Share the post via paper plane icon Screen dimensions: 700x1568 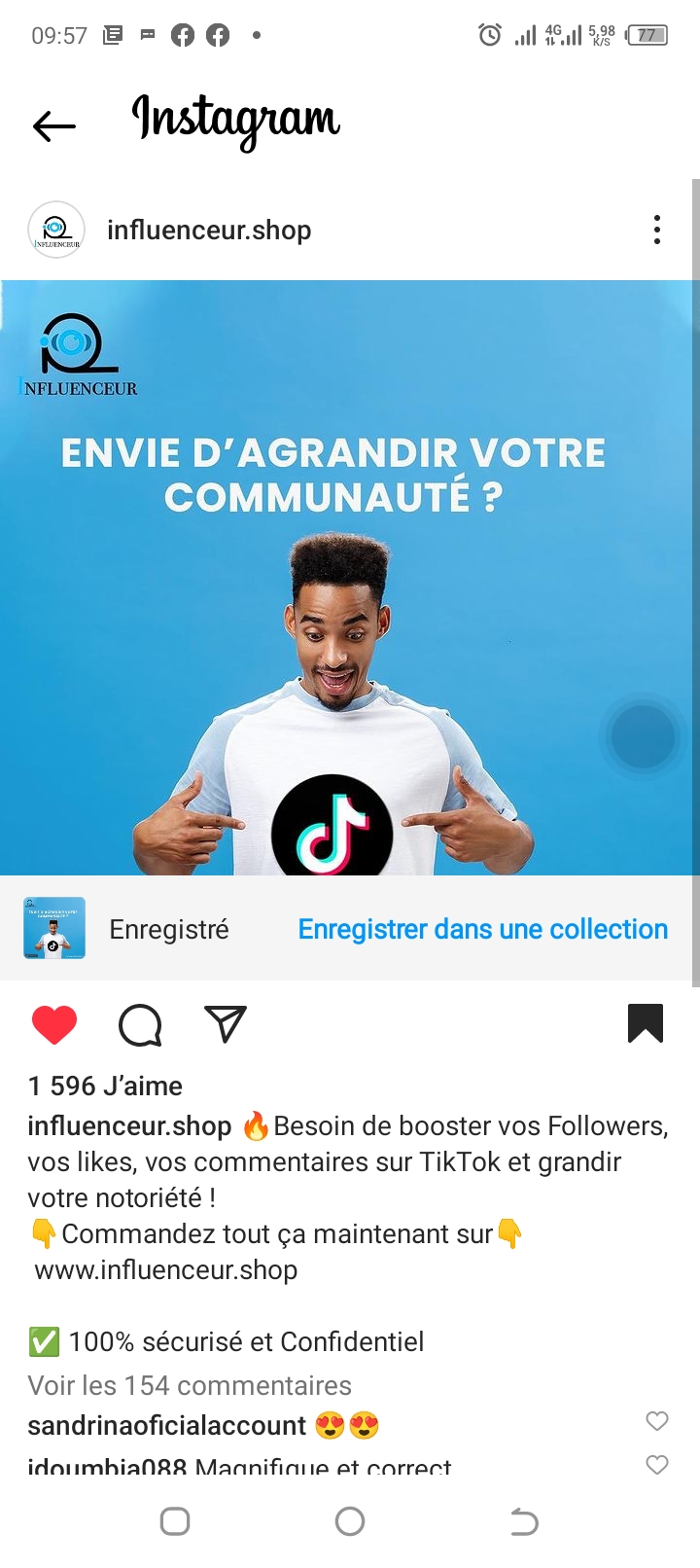click(x=226, y=1024)
